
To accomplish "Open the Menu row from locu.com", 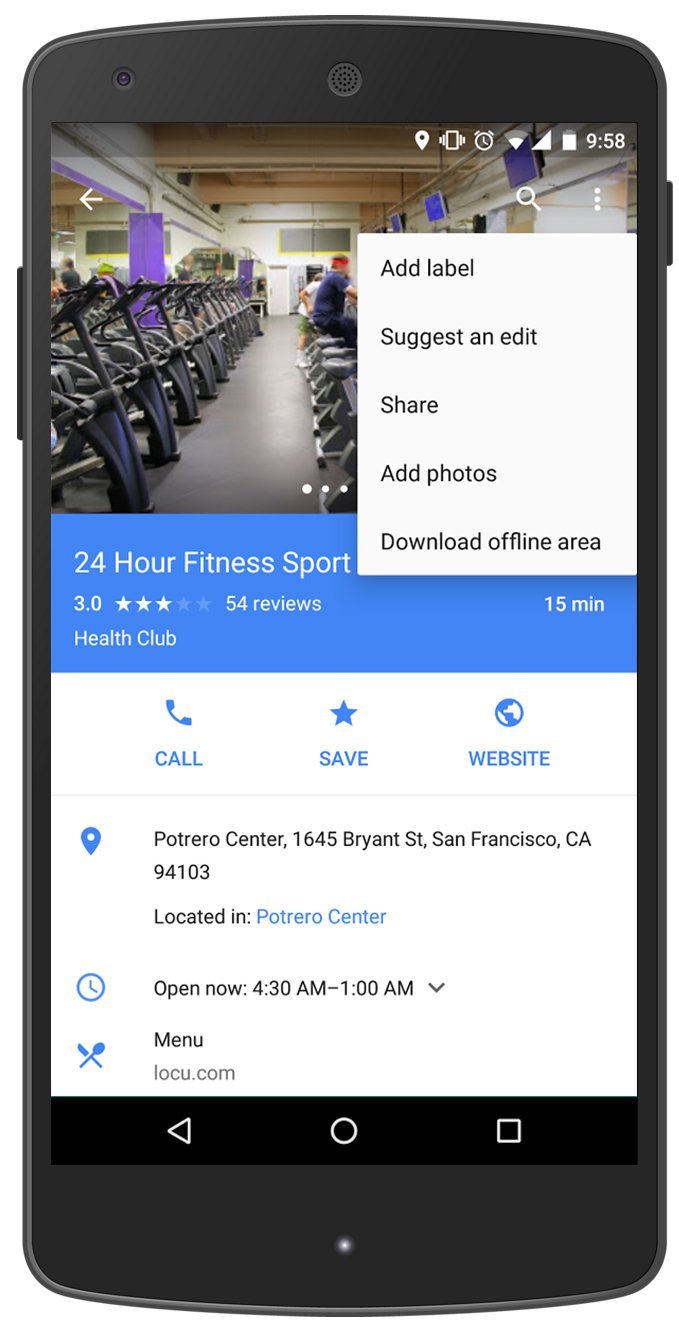I will point(194,1056).
